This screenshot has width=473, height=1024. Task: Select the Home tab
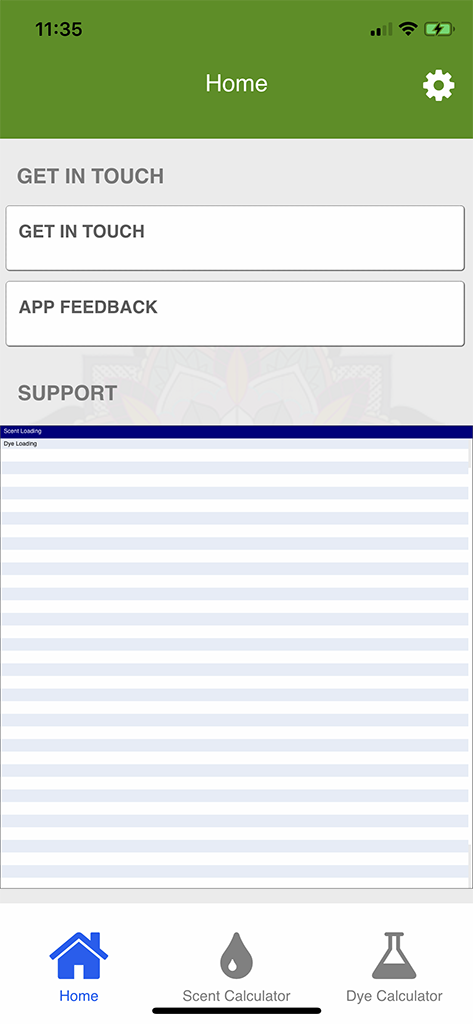78,968
